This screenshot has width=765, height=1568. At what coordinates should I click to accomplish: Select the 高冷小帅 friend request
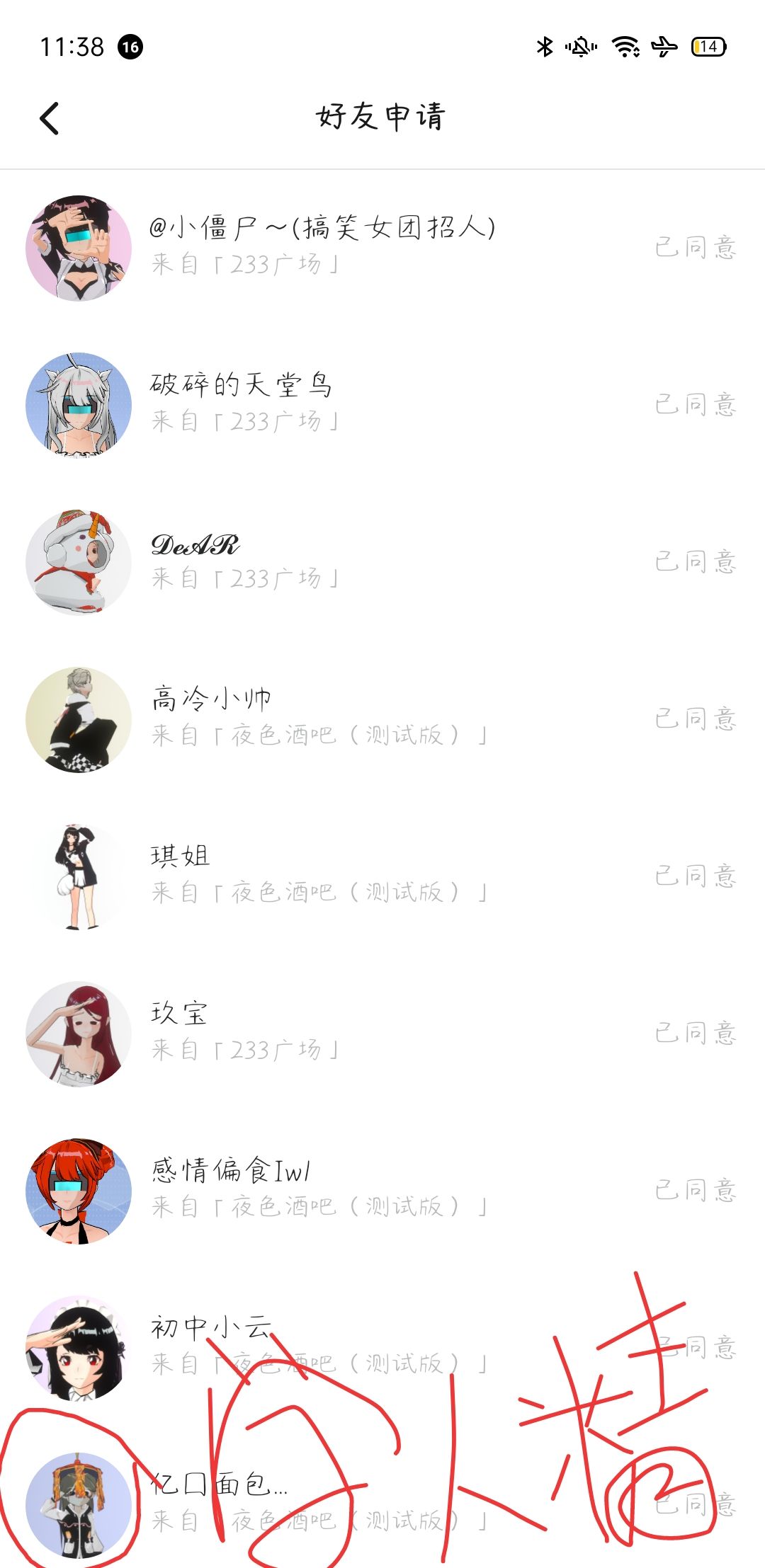(319, 717)
